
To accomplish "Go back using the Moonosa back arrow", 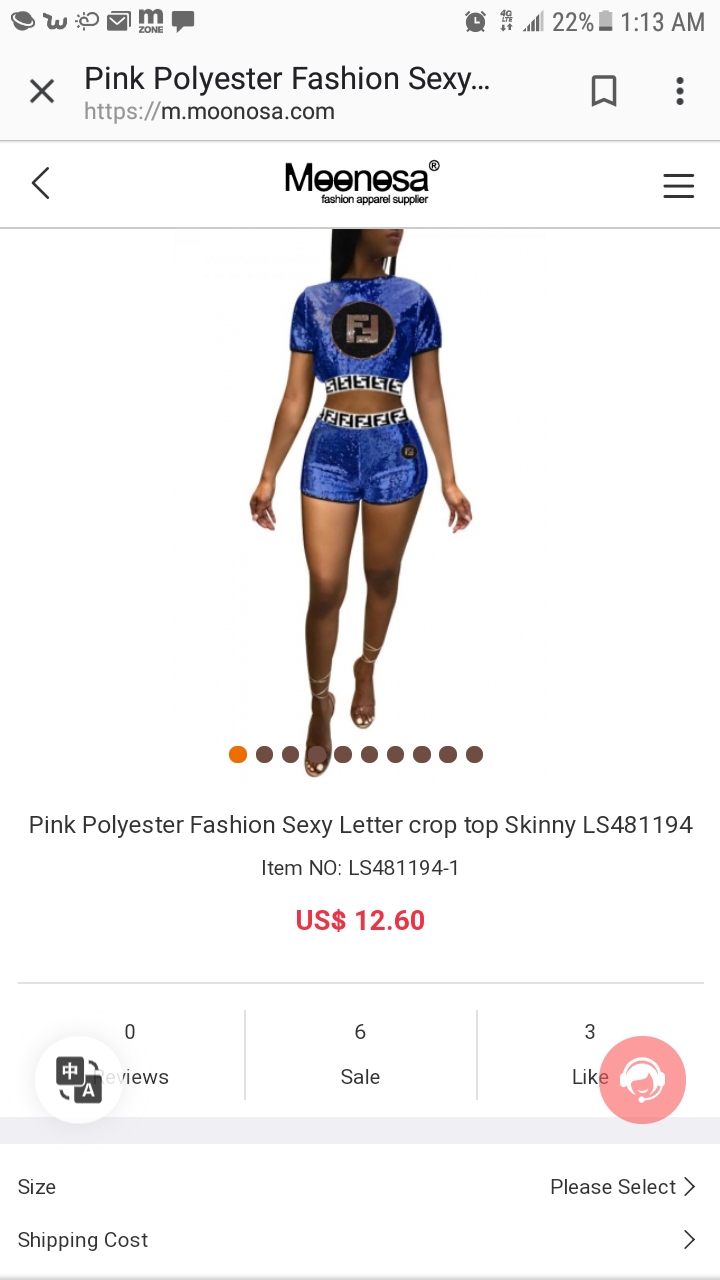I will [x=41, y=184].
